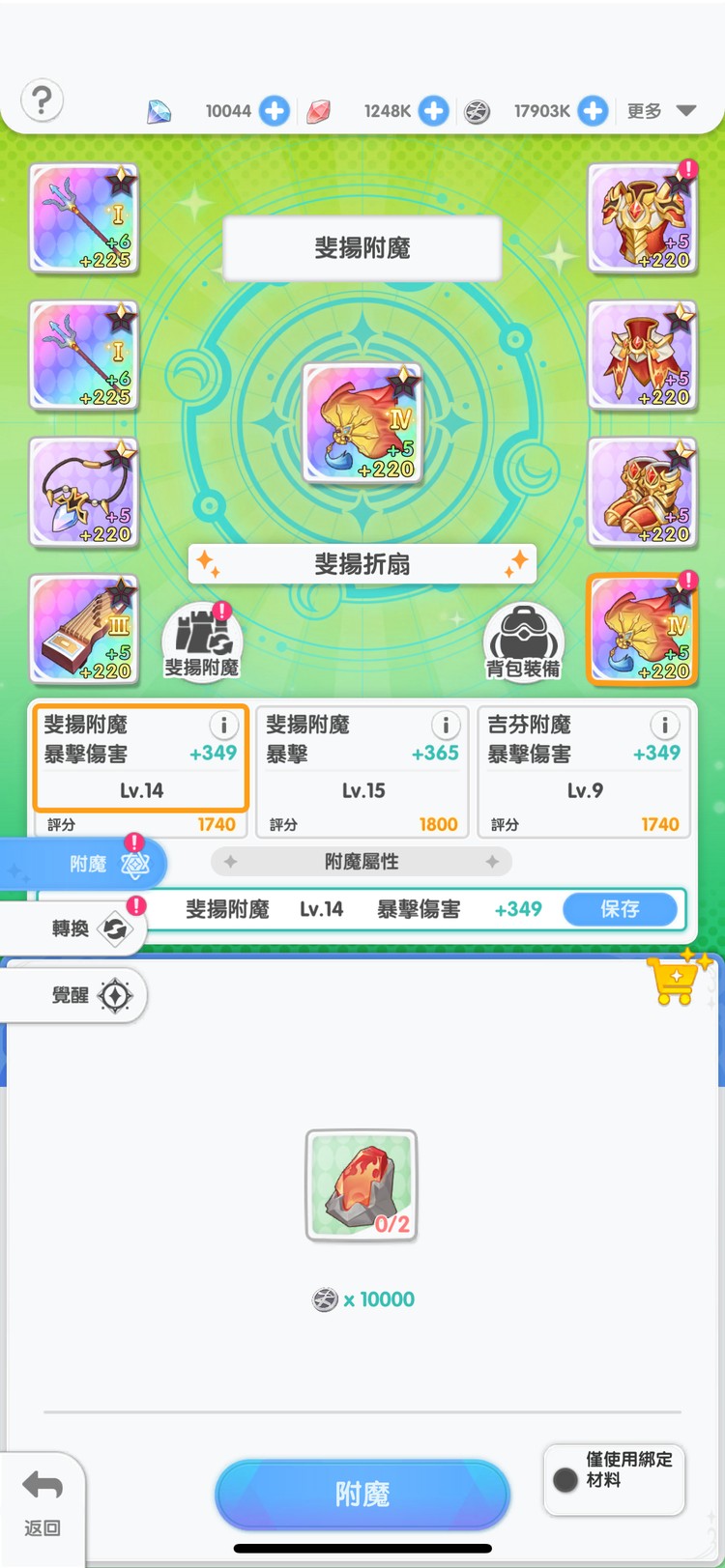The image size is (725, 1568).
Task: Select the 斐揚附魔 Lv.15 暴擊 card
Action: (x=362, y=770)
